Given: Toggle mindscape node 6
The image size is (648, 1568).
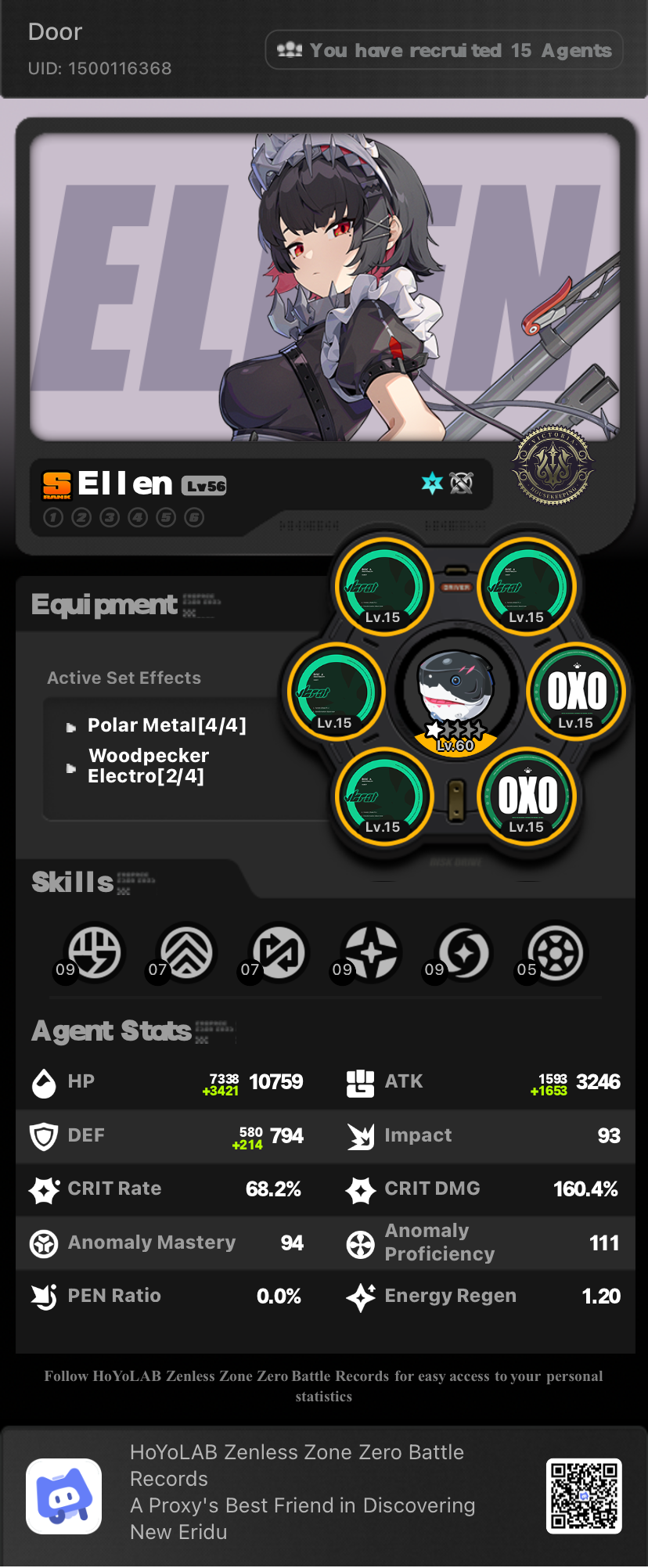Looking at the screenshot, I should pos(193,517).
